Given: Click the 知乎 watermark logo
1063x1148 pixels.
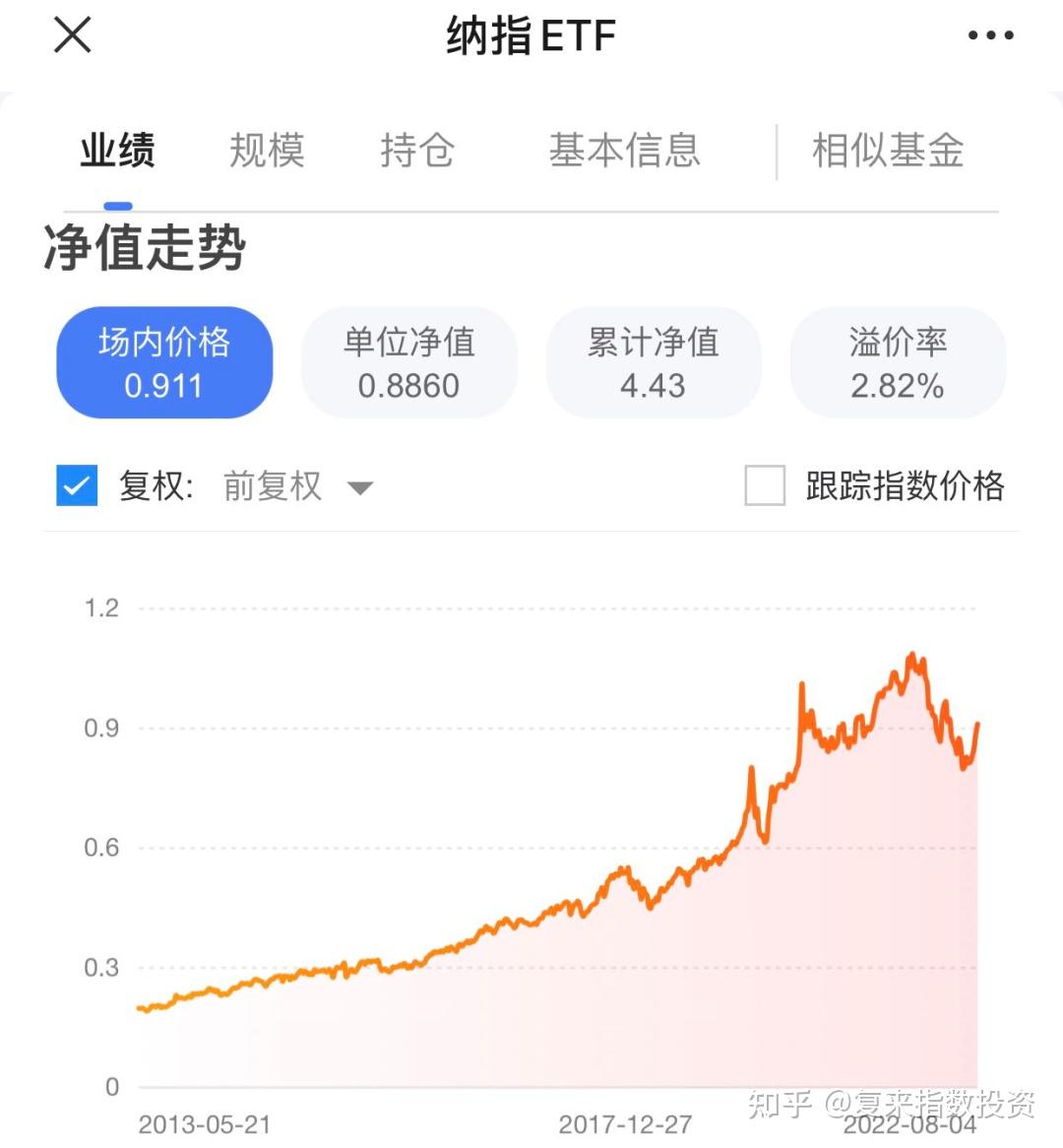Looking at the screenshot, I should [x=778, y=1105].
